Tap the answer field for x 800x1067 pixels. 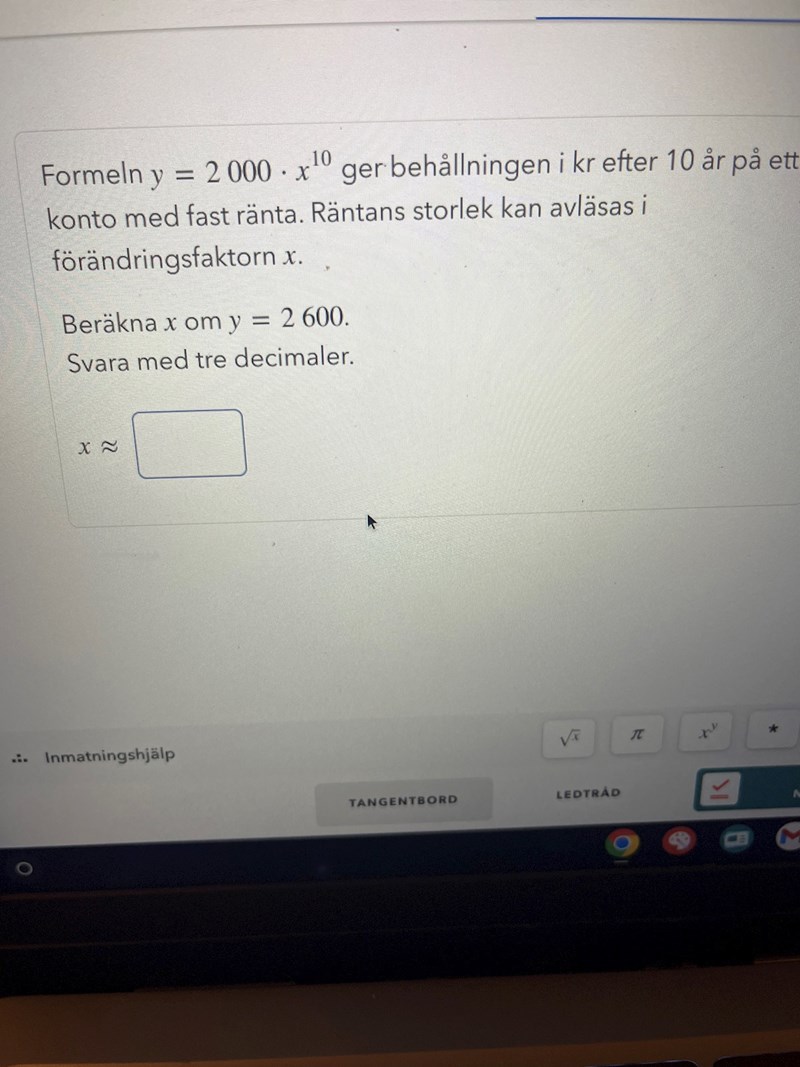[191, 443]
